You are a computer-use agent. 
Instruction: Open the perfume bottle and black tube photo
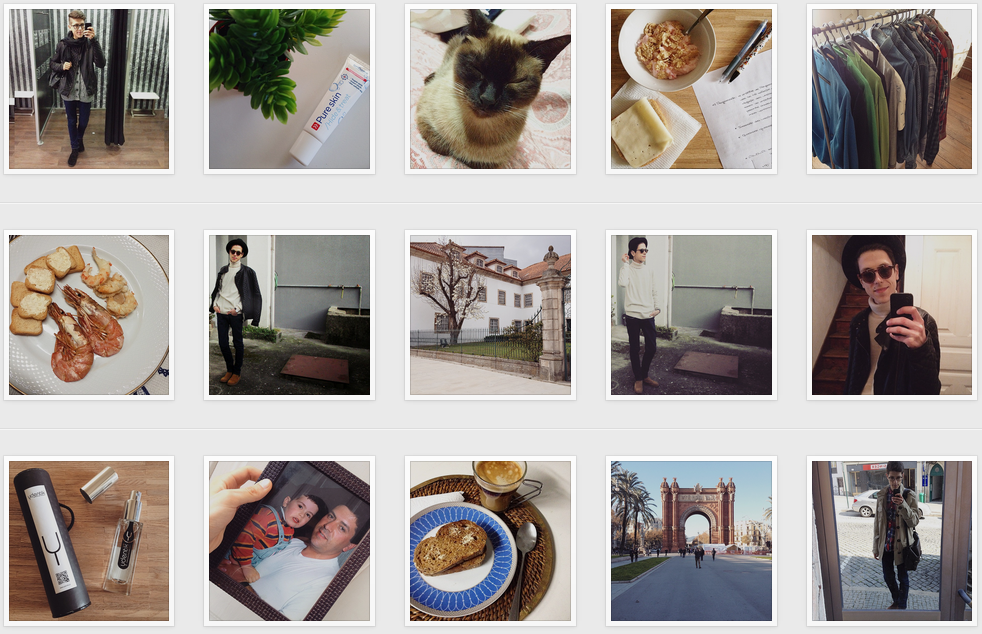point(89,541)
